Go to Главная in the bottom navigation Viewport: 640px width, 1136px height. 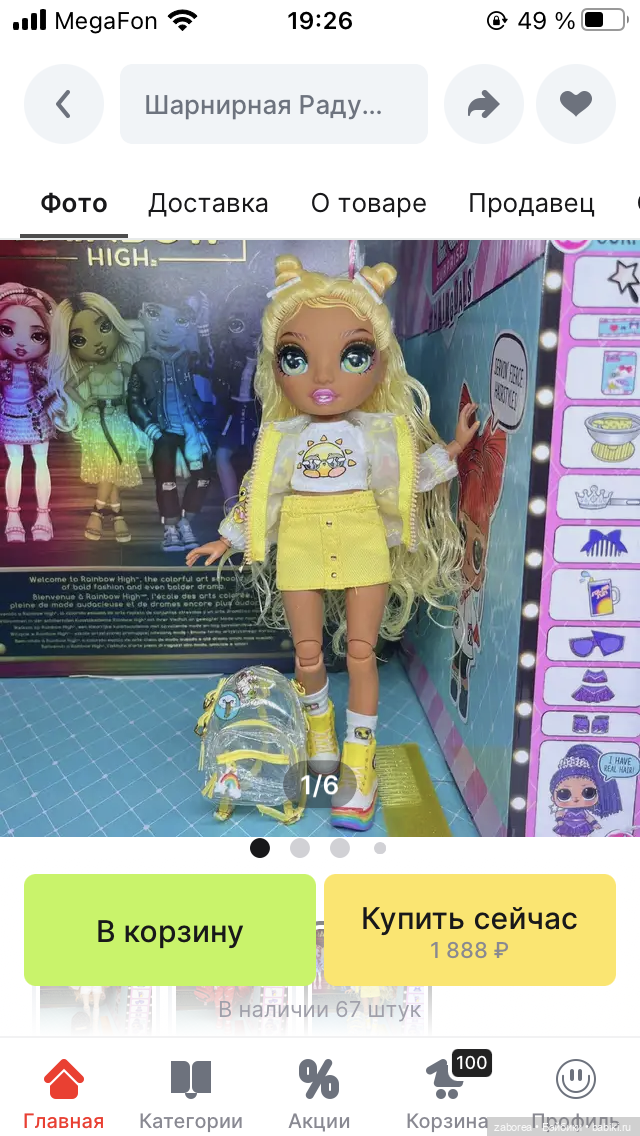[64, 1094]
